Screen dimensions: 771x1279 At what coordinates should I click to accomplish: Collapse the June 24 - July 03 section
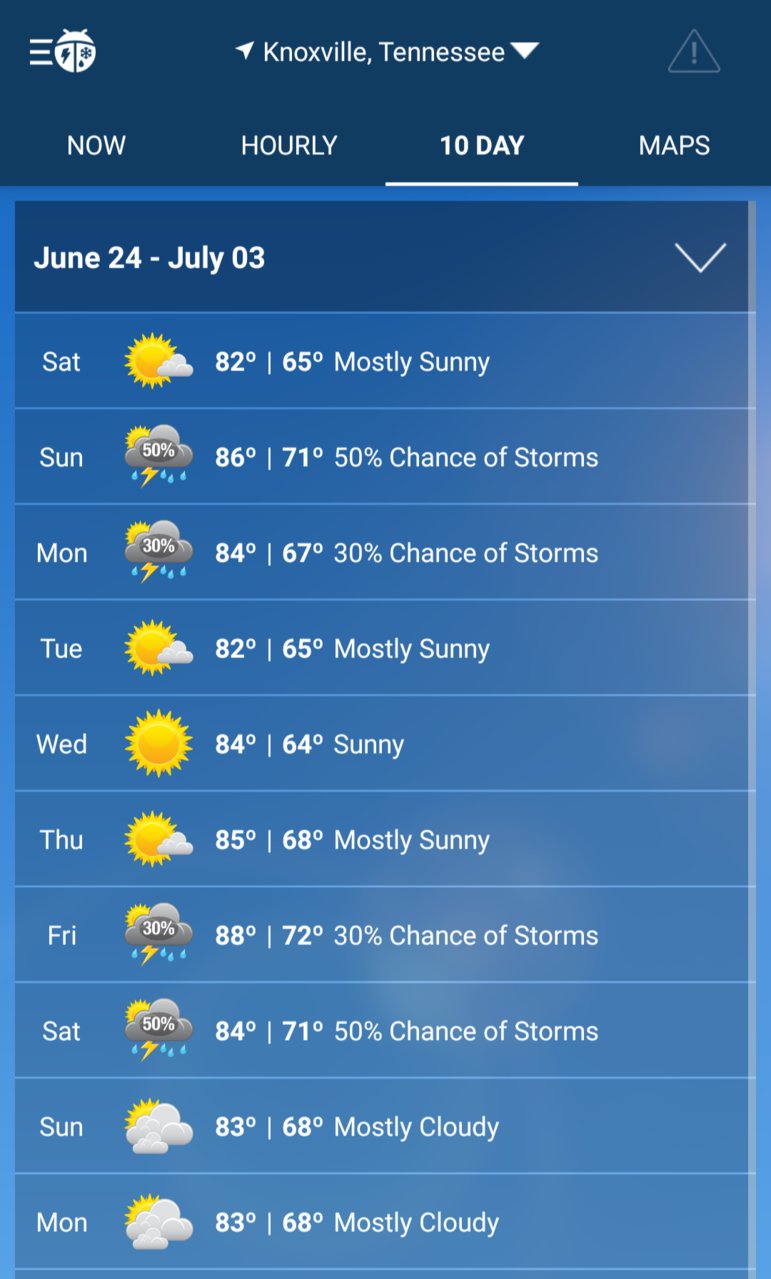click(x=700, y=258)
